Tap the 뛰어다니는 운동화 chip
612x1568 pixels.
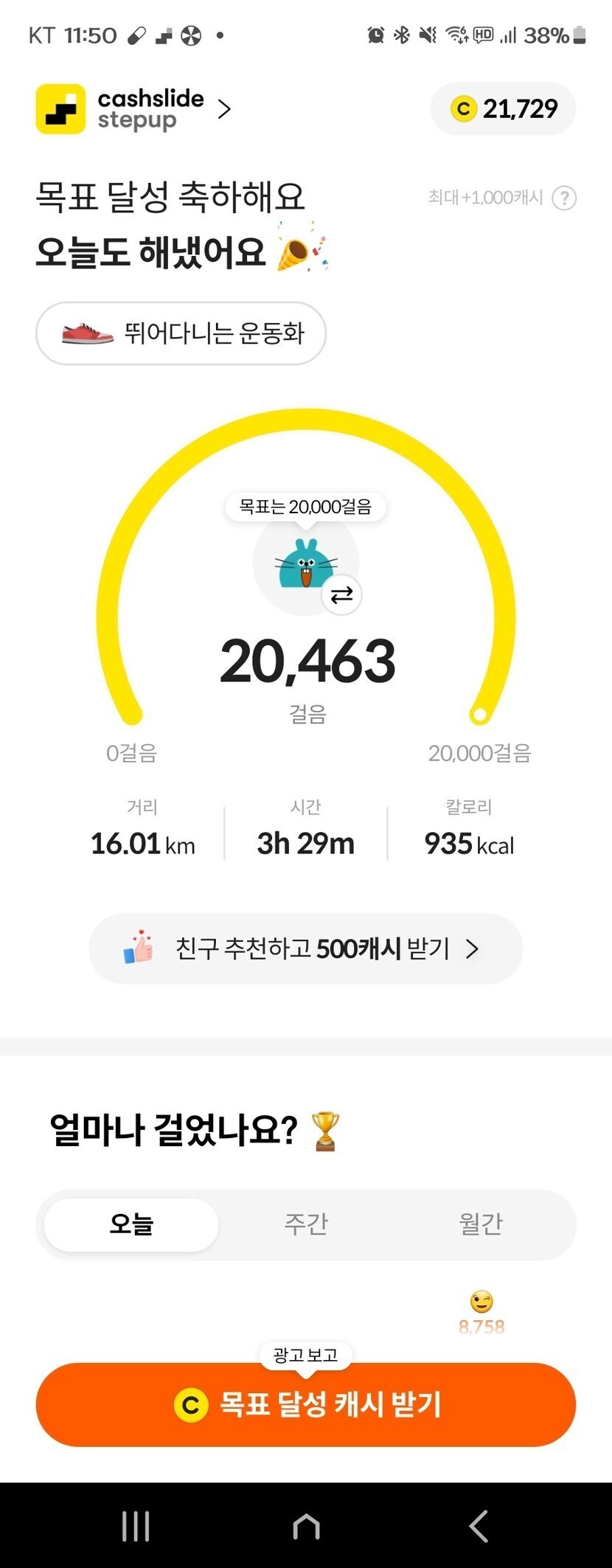[181, 333]
